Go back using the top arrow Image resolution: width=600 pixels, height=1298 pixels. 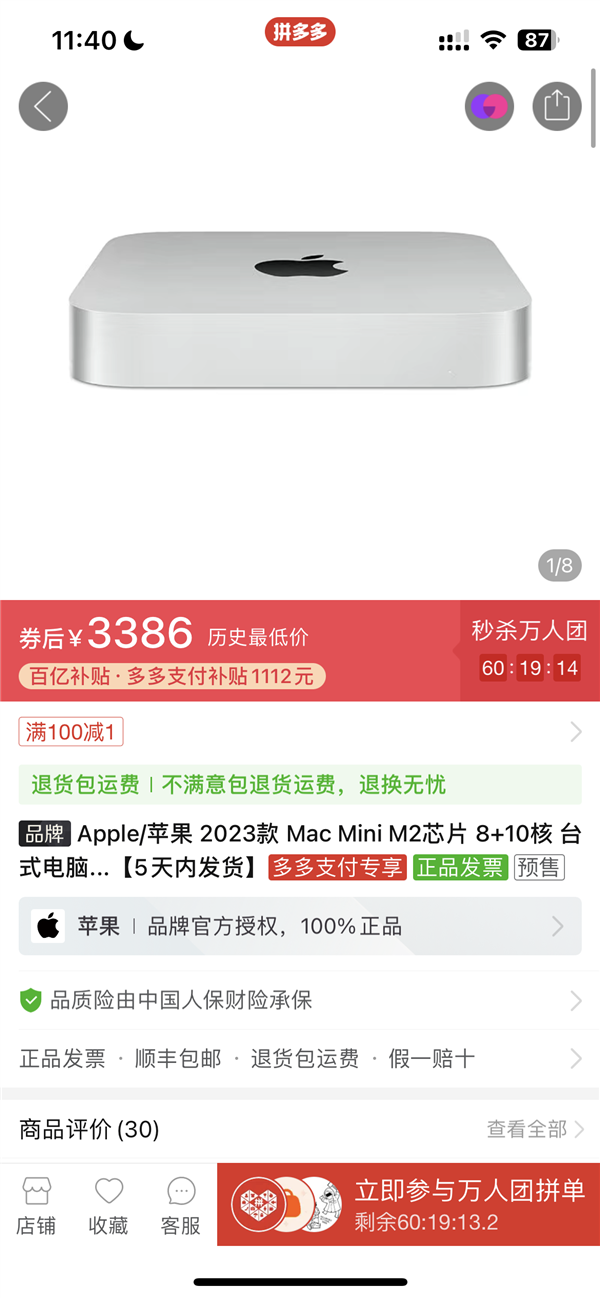pyautogui.click(x=43, y=106)
